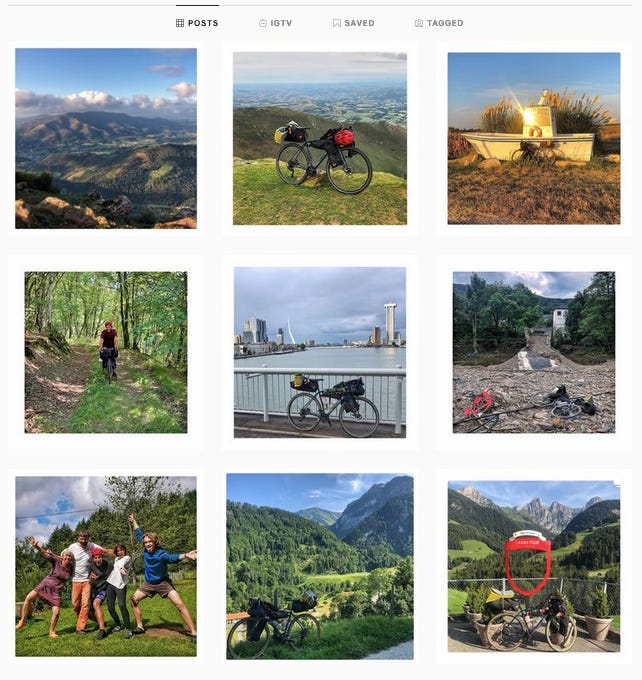Open the cyclist on forest trail post
Viewport: 642px width, 680px height.
(x=106, y=352)
